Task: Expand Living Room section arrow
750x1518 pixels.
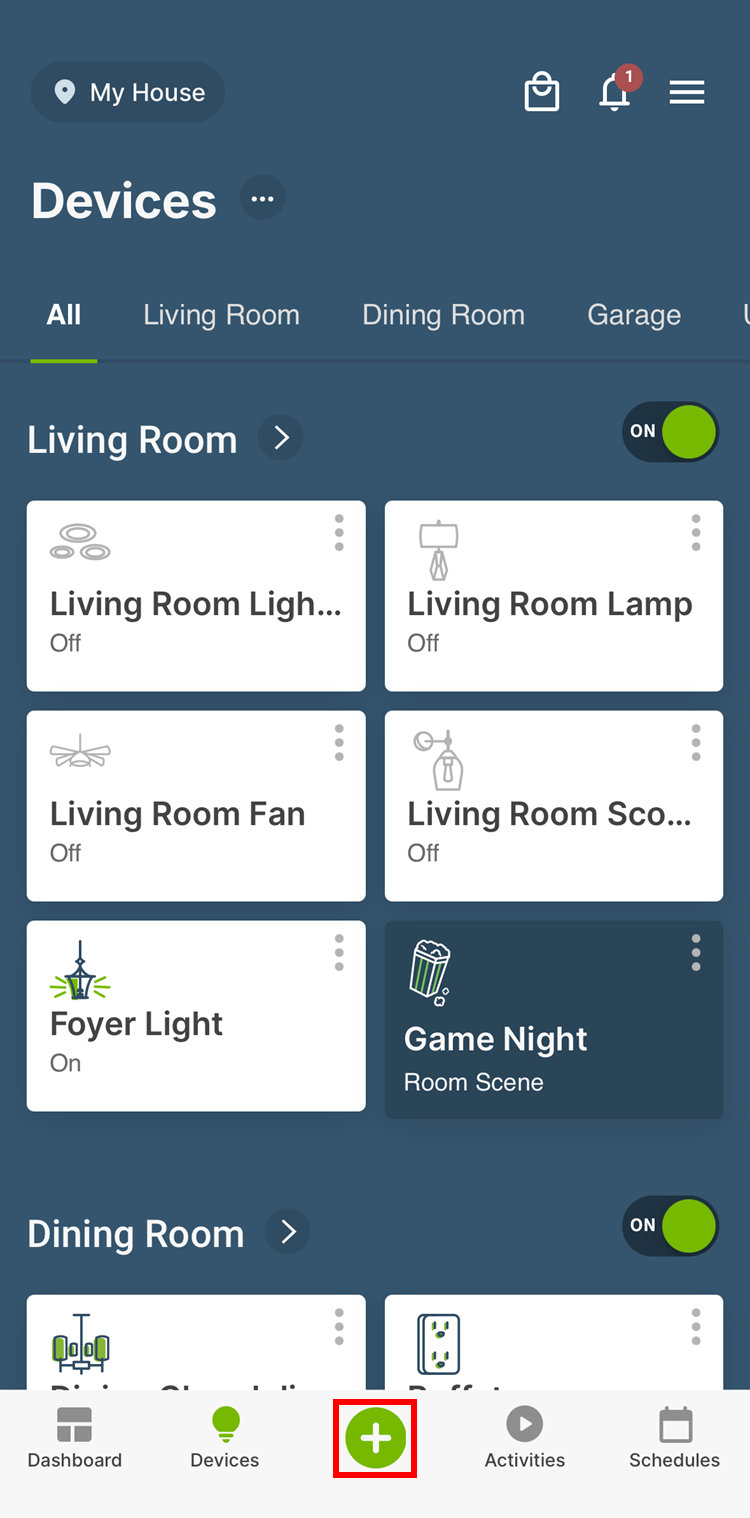Action: tap(281, 438)
